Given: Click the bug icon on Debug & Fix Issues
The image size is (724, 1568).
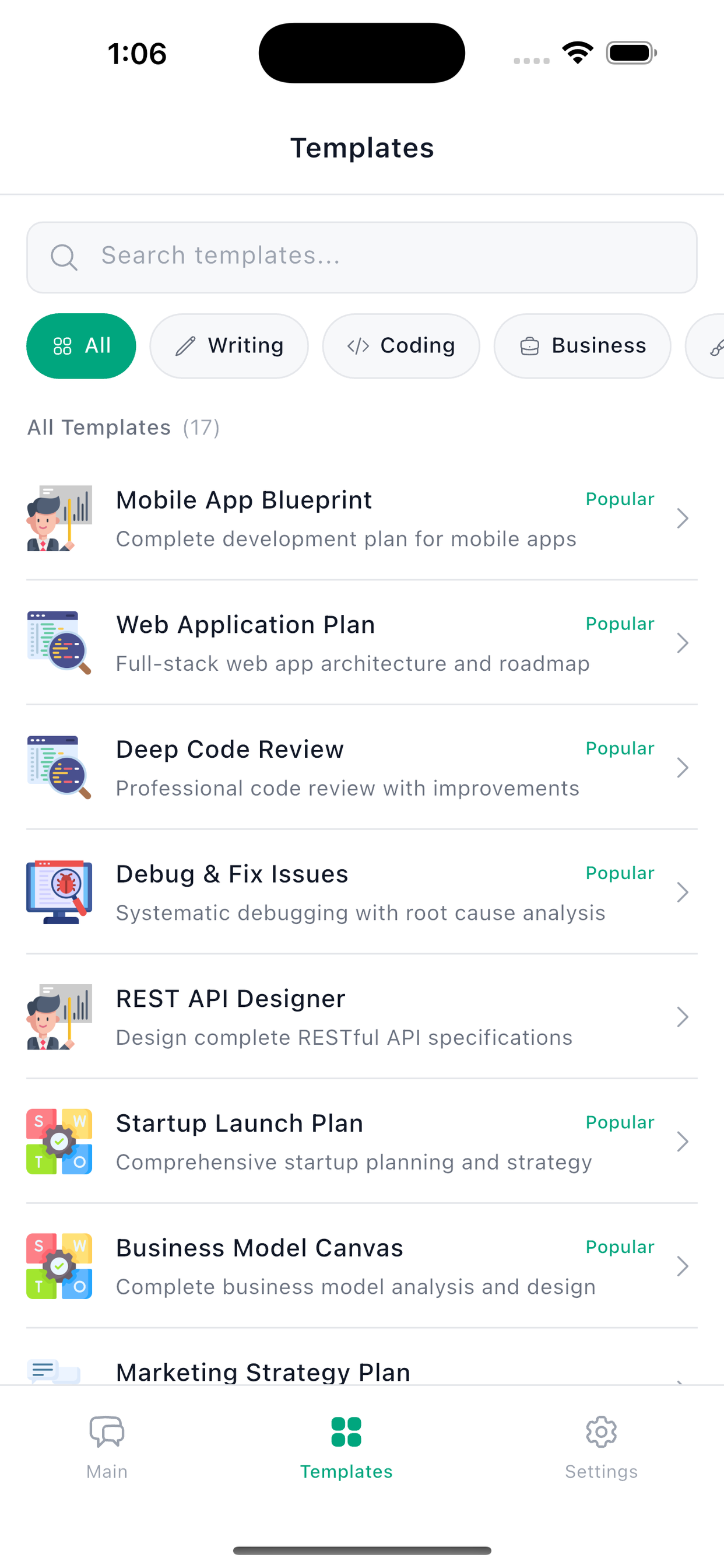Looking at the screenshot, I should 59,891.
